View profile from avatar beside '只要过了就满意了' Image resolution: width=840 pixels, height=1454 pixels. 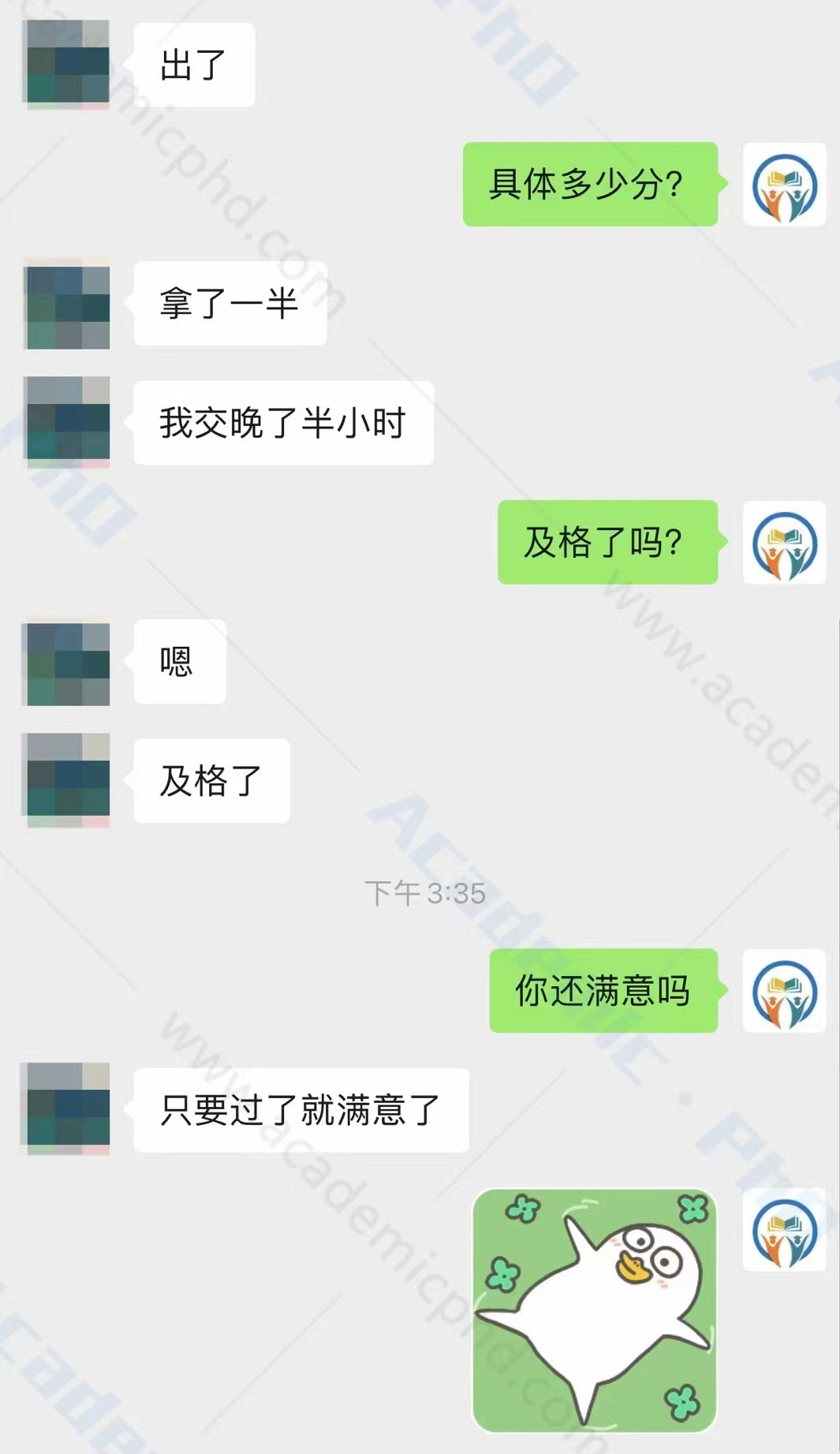coord(68,1109)
